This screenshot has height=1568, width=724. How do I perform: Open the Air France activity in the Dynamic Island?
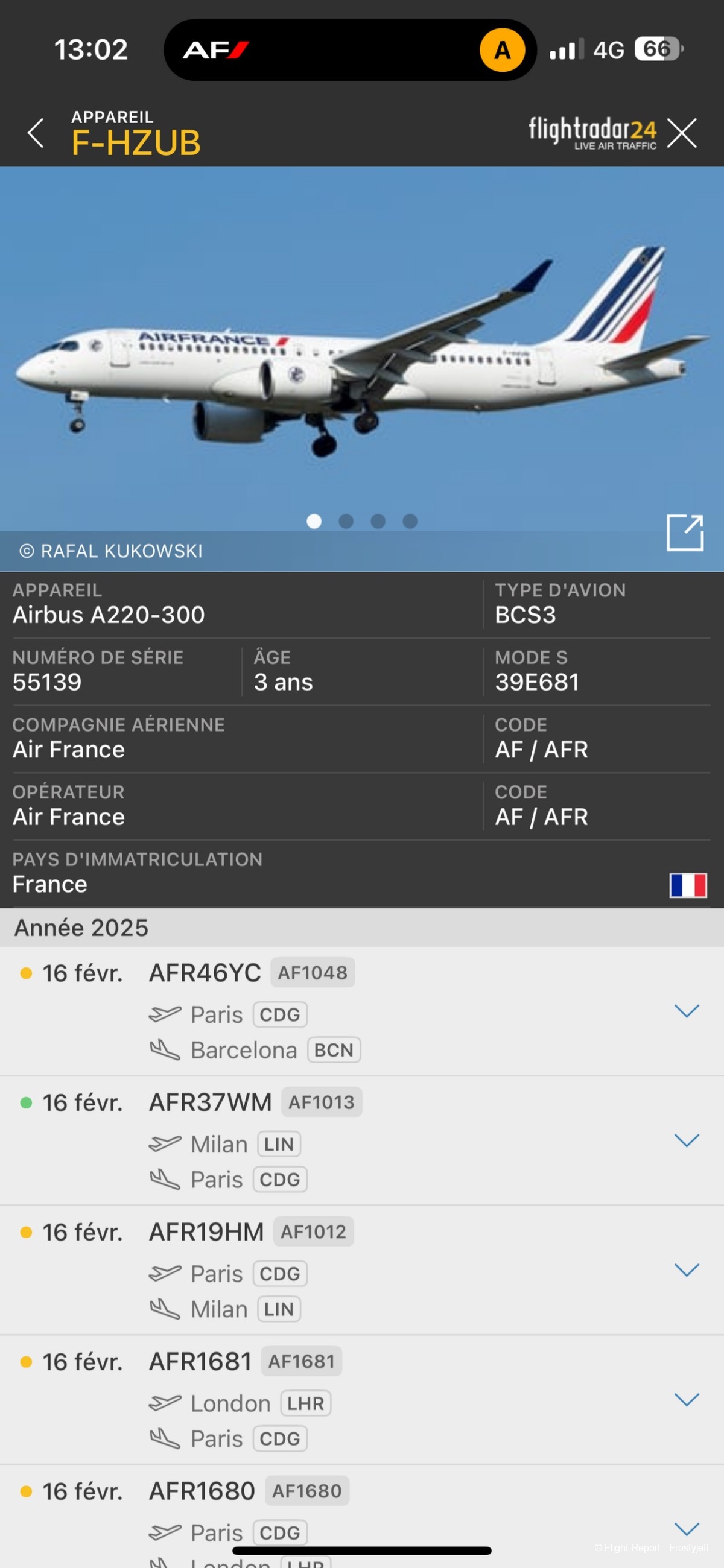(x=350, y=50)
